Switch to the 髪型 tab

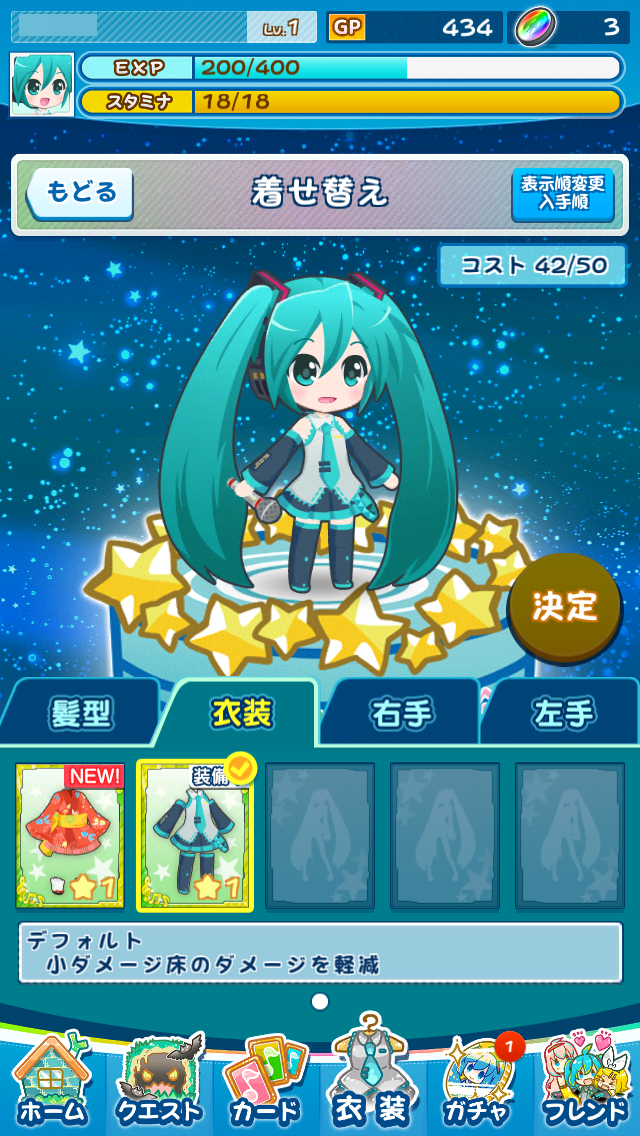(82, 714)
